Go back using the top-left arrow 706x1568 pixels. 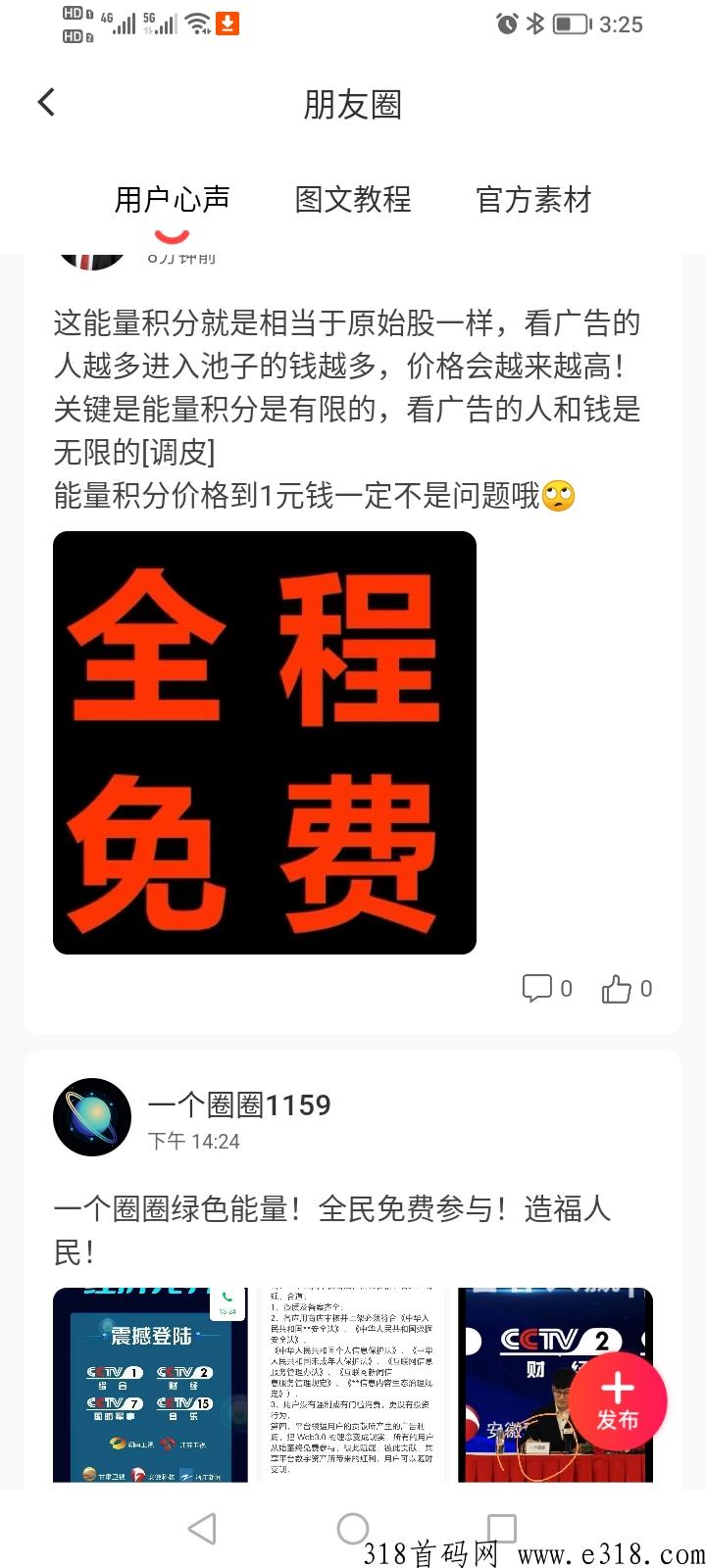coord(46,103)
